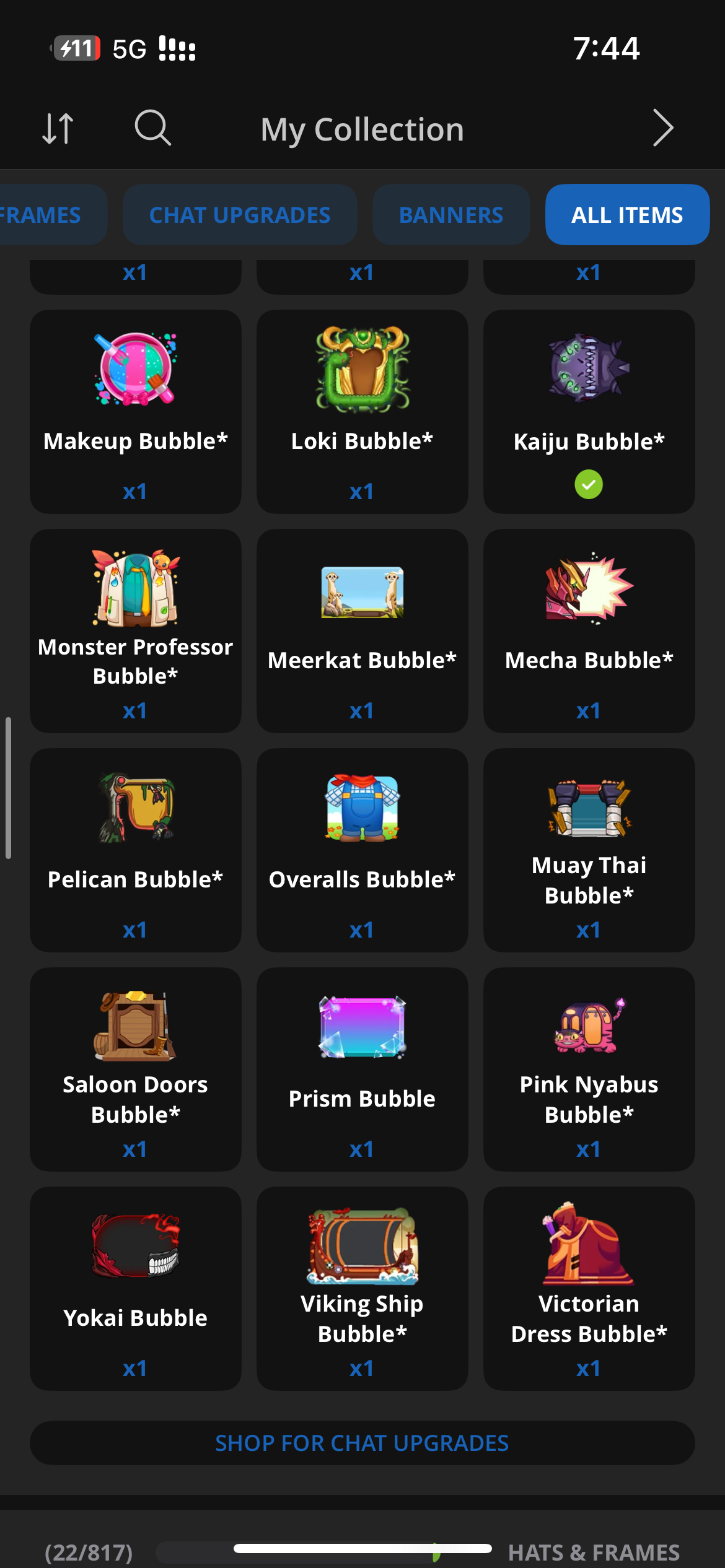The image size is (725, 1568).
Task: Tap Shop for Chat Upgrades
Action: pyautogui.click(x=362, y=1443)
